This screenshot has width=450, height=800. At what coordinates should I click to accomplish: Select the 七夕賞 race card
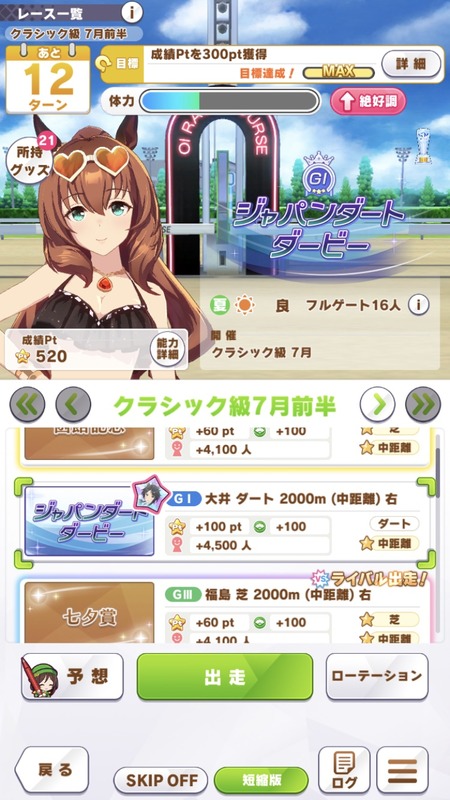[228, 611]
